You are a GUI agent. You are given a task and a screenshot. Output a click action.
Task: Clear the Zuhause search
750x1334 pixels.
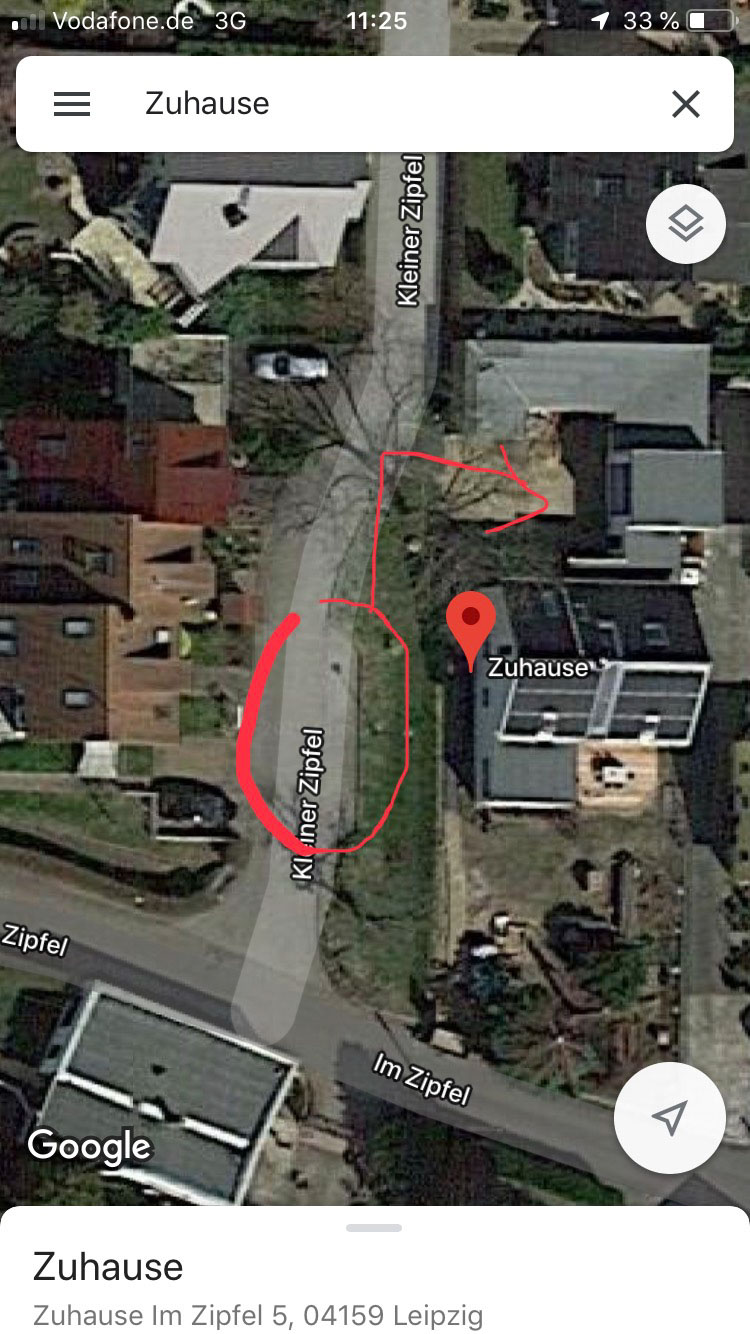click(685, 104)
